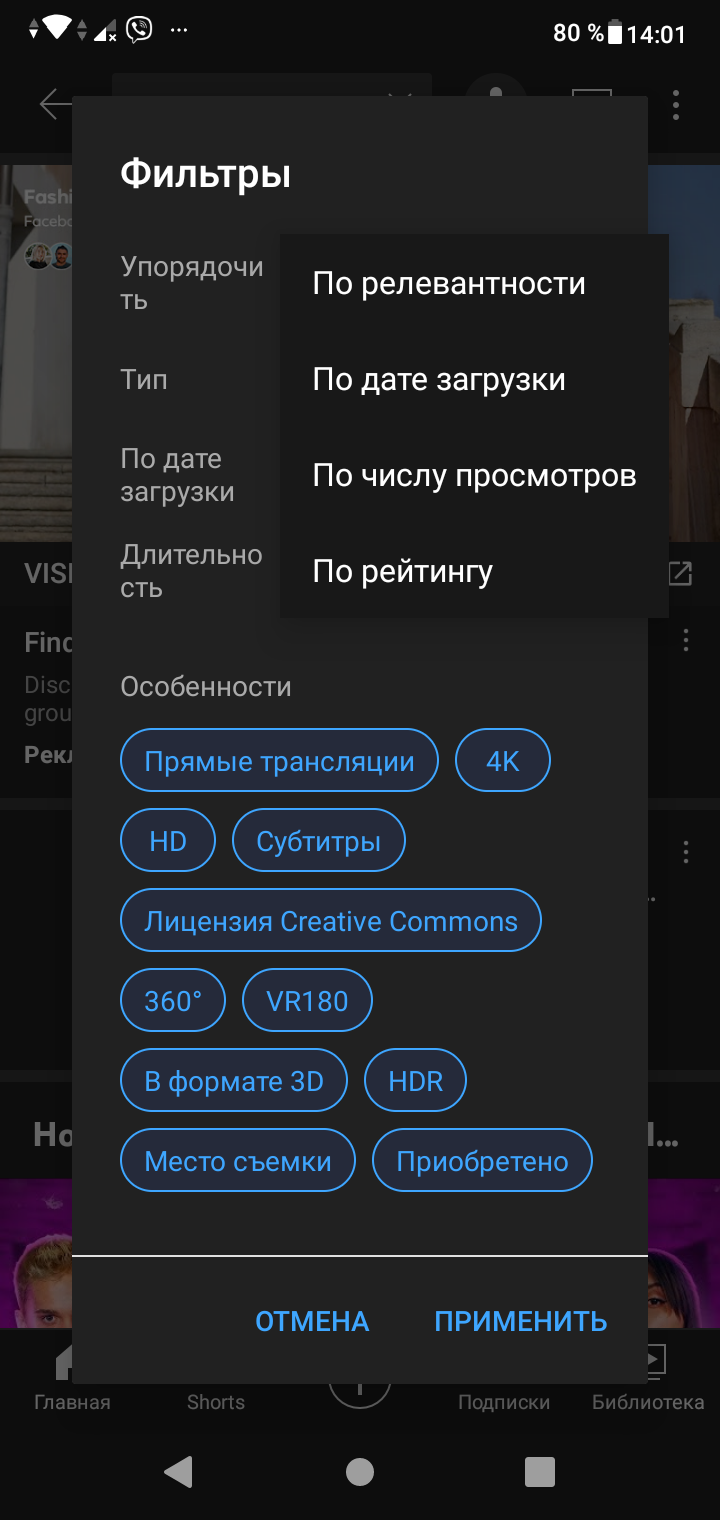Enable the Прямые трансляции filter chip
The image size is (720, 1520).
279,761
